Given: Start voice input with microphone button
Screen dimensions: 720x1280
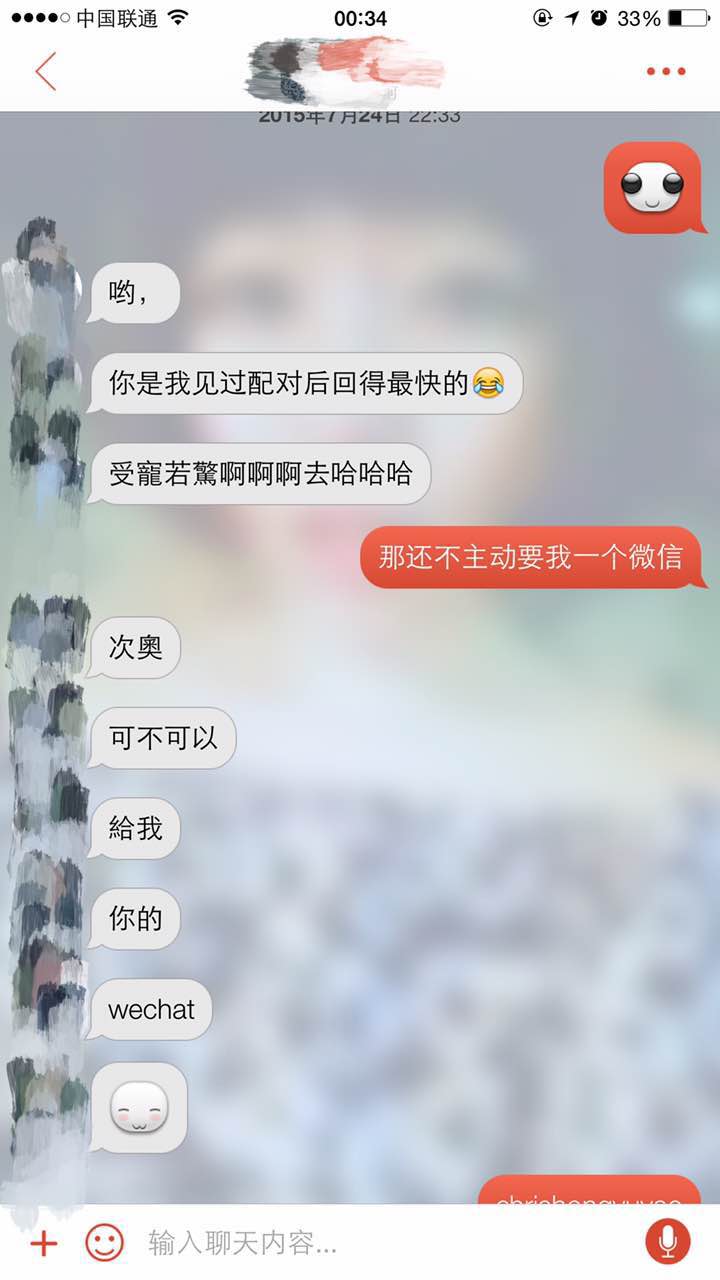Looking at the screenshot, I should (x=667, y=1242).
